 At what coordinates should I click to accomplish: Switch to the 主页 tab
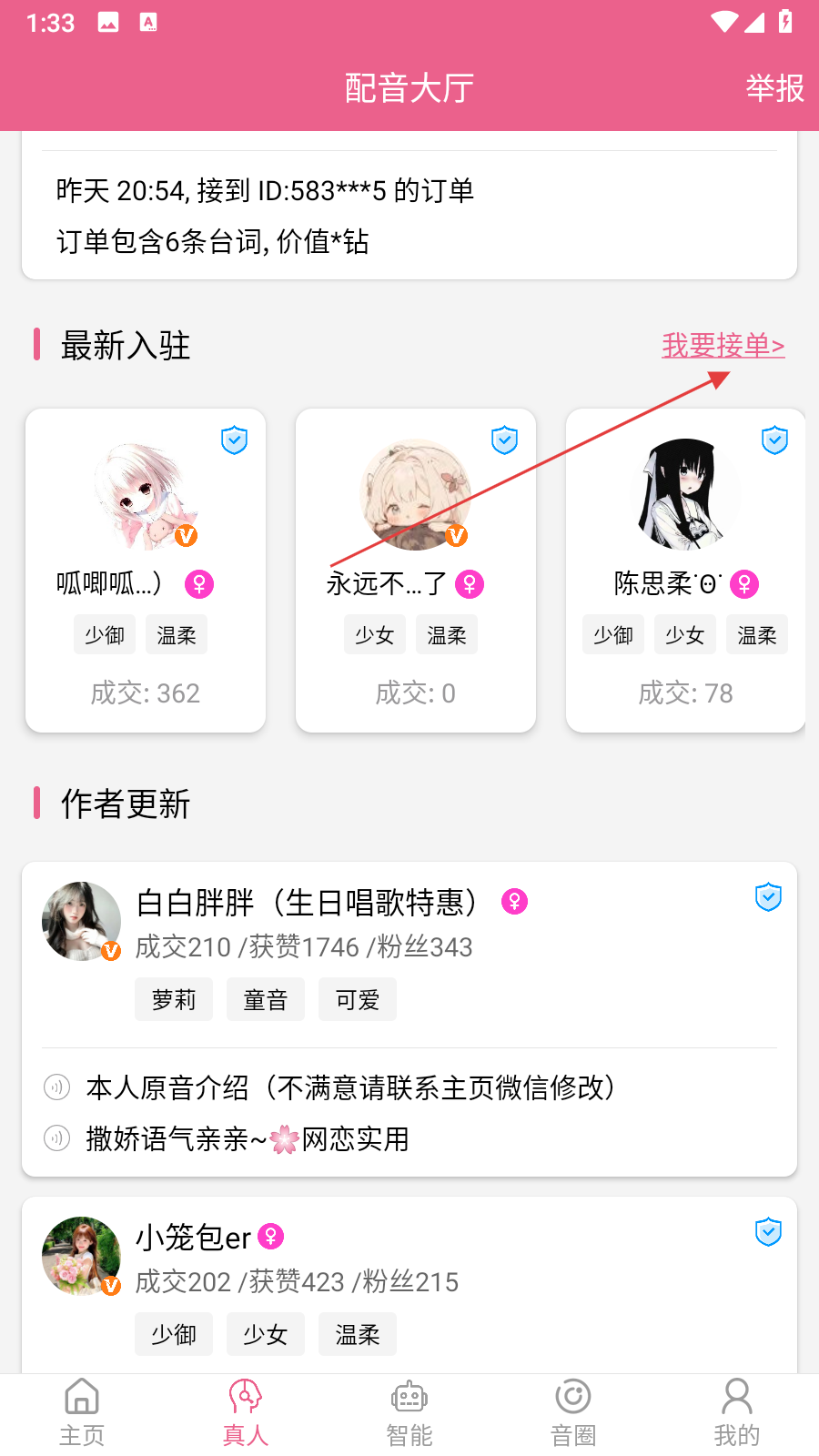point(82,1412)
